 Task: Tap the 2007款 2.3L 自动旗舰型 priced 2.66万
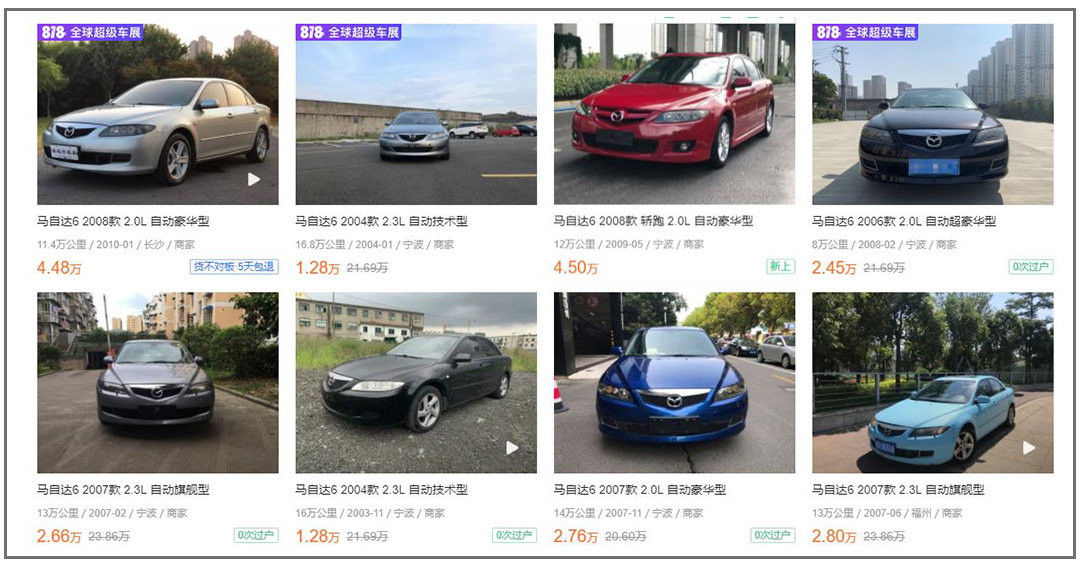(x=157, y=383)
